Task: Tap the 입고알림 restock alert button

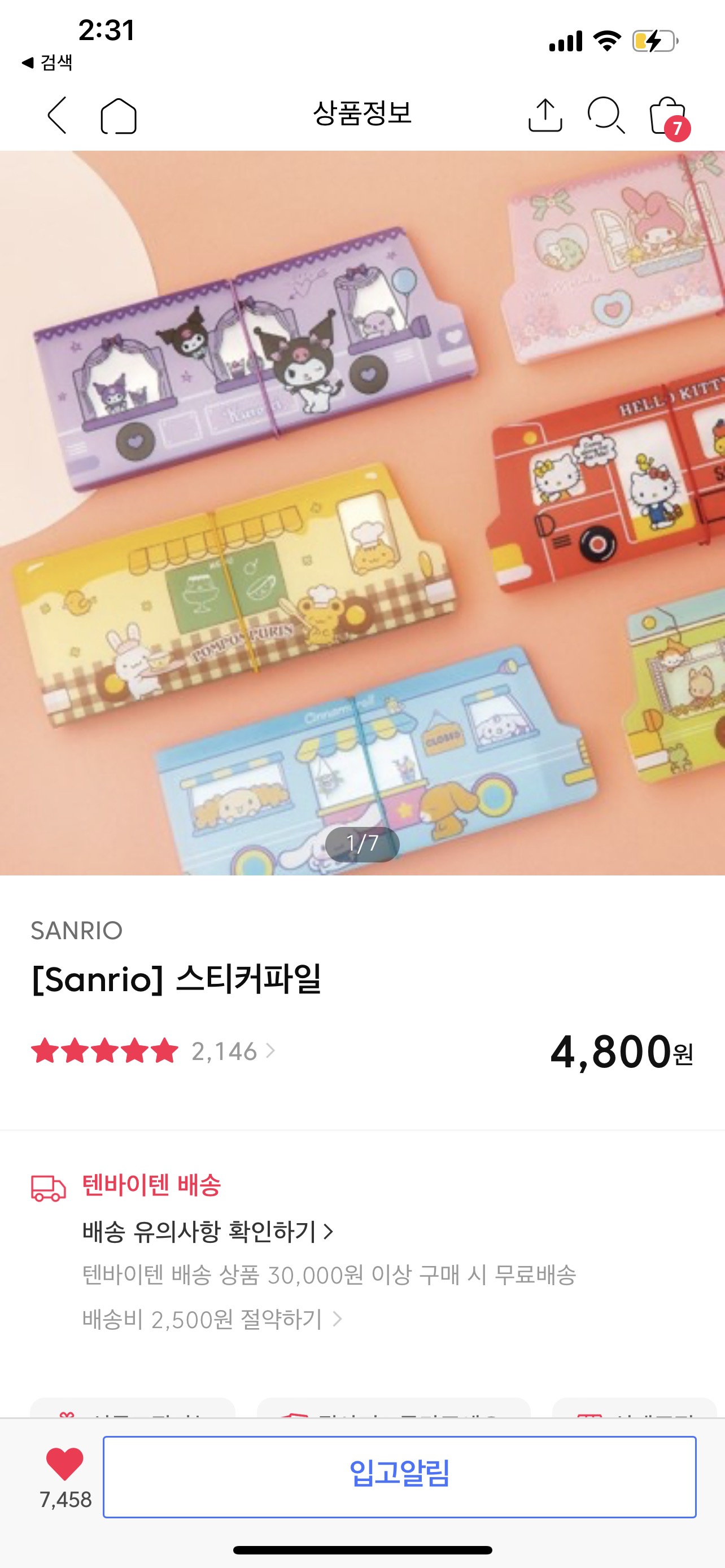Action: [x=399, y=1477]
